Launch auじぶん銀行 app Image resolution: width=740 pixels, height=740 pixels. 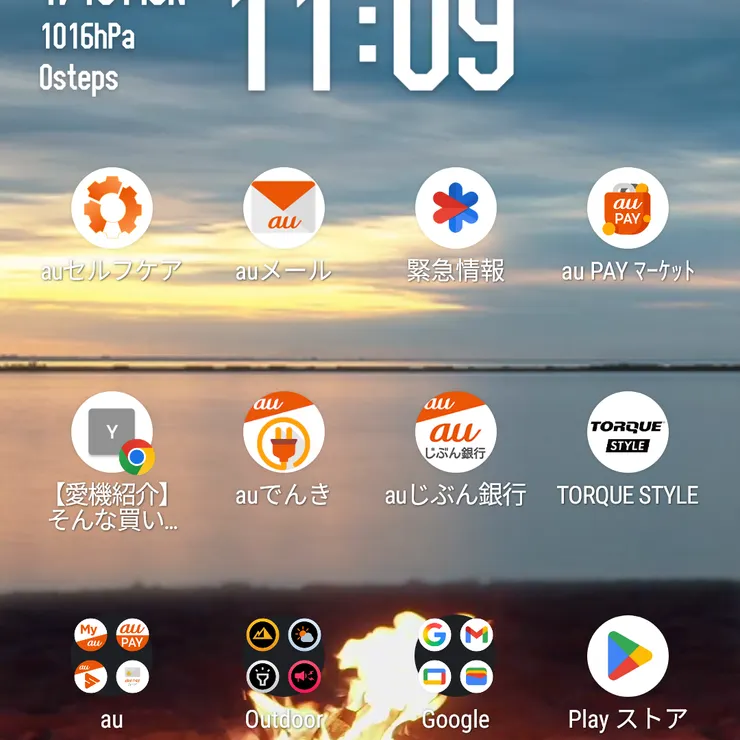456,432
